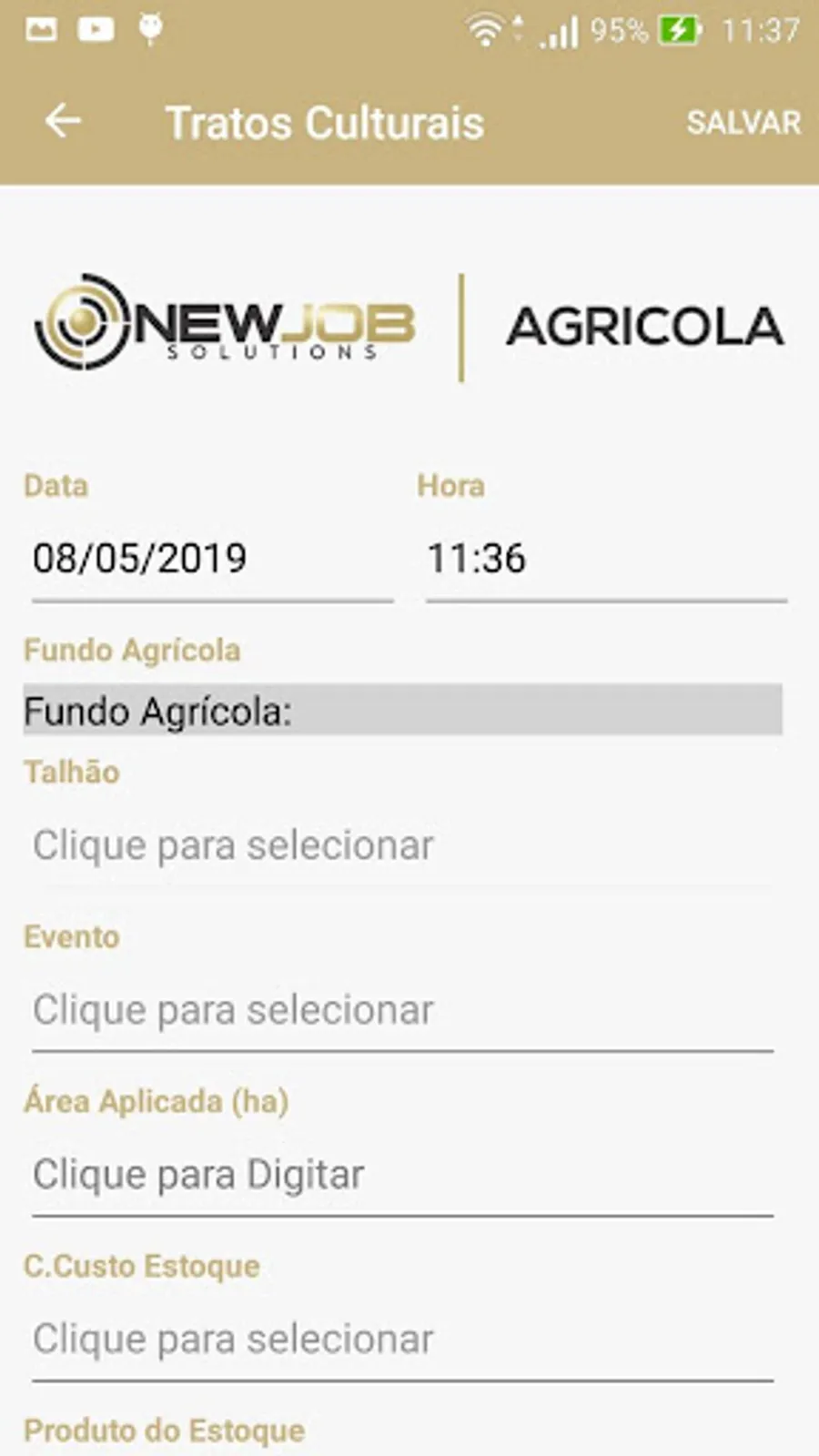Open the Data date field
This screenshot has height=1456, width=819.
pyautogui.click(x=211, y=559)
